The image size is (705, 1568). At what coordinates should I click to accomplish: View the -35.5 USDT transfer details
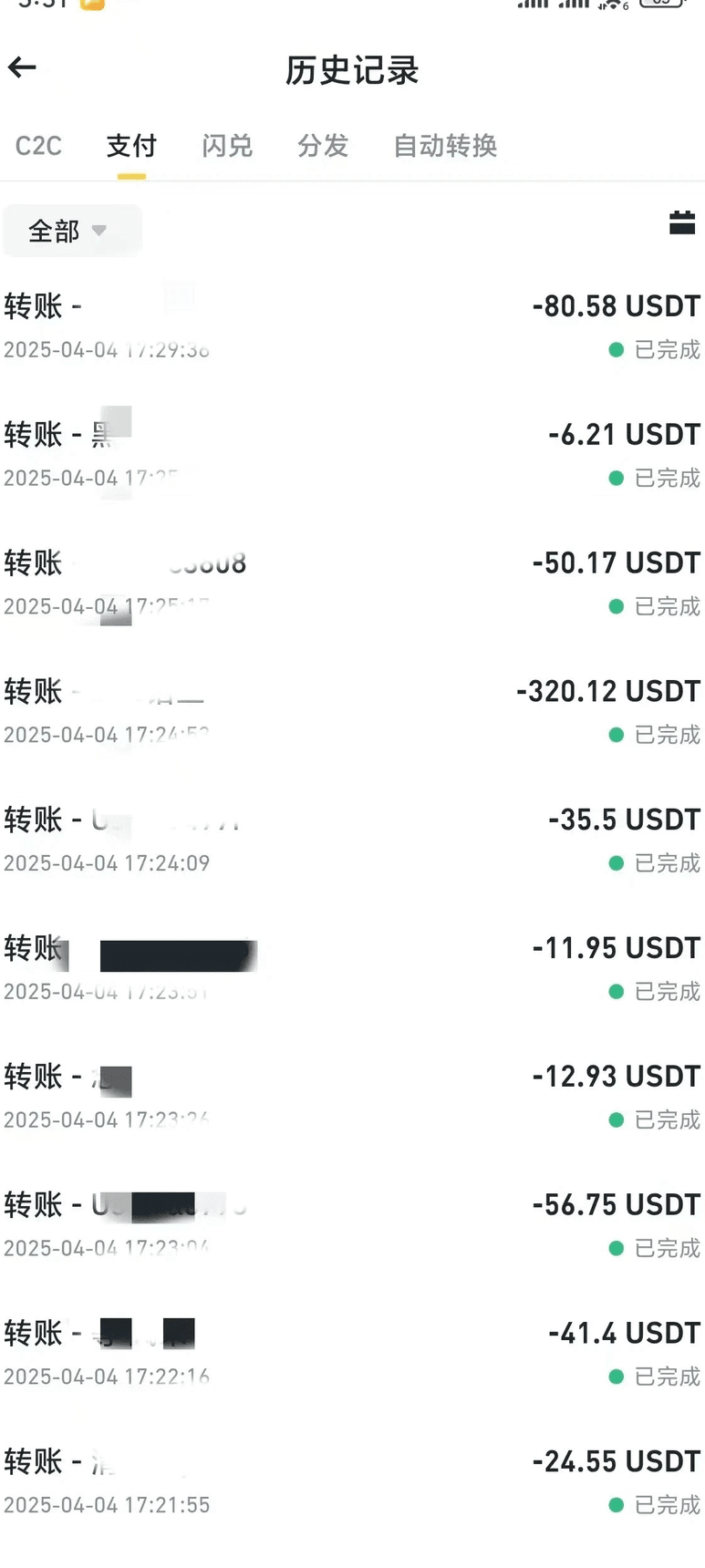click(352, 841)
